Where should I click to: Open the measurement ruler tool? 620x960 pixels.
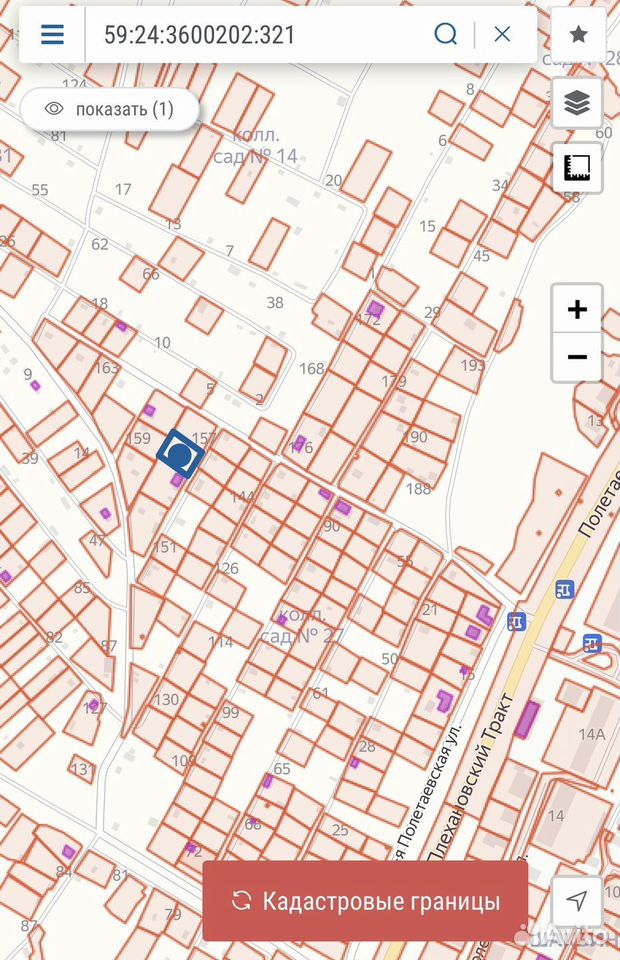point(577,167)
